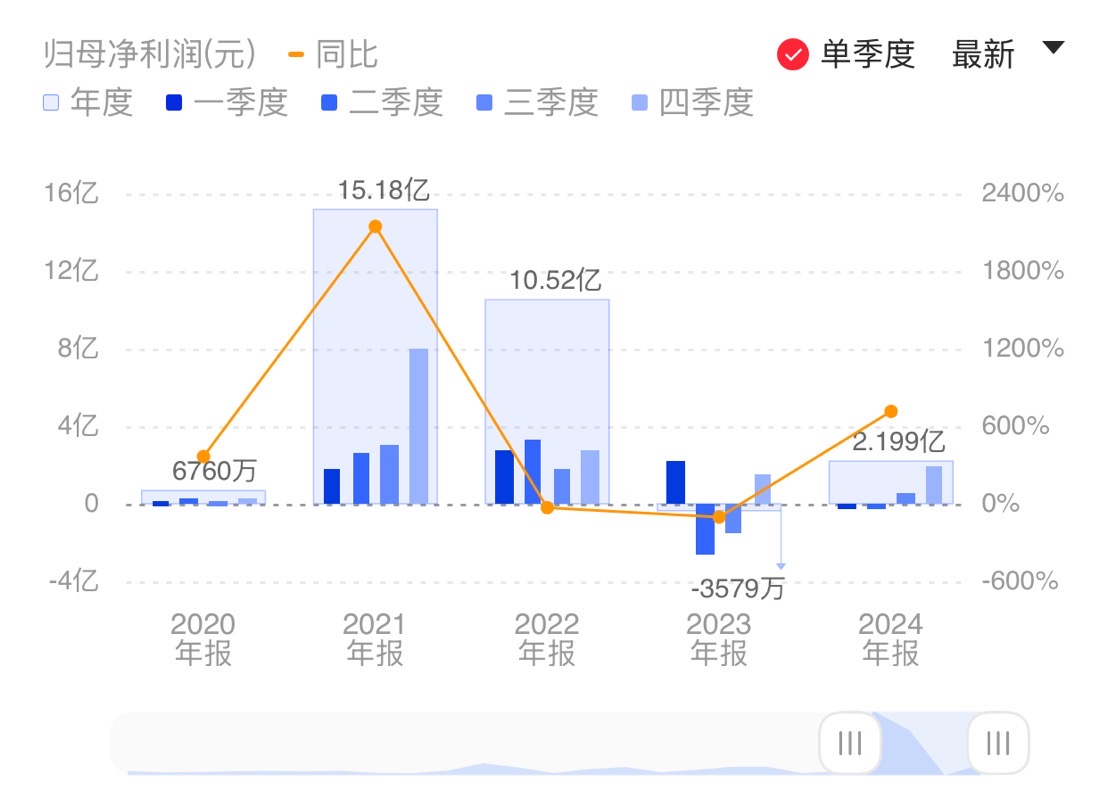This screenshot has height=804, width=1108.
Task: Toggle the 三季度 legend series
Action: (537, 102)
